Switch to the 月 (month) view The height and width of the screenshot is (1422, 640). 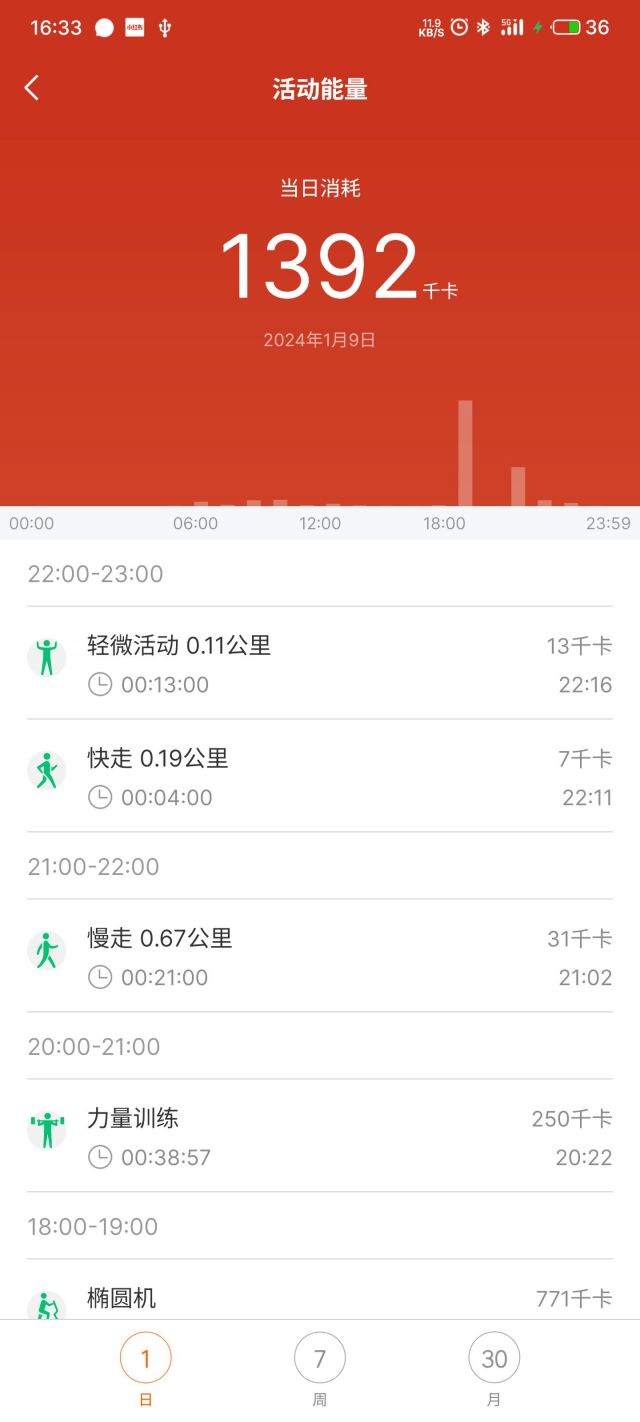click(494, 1359)
